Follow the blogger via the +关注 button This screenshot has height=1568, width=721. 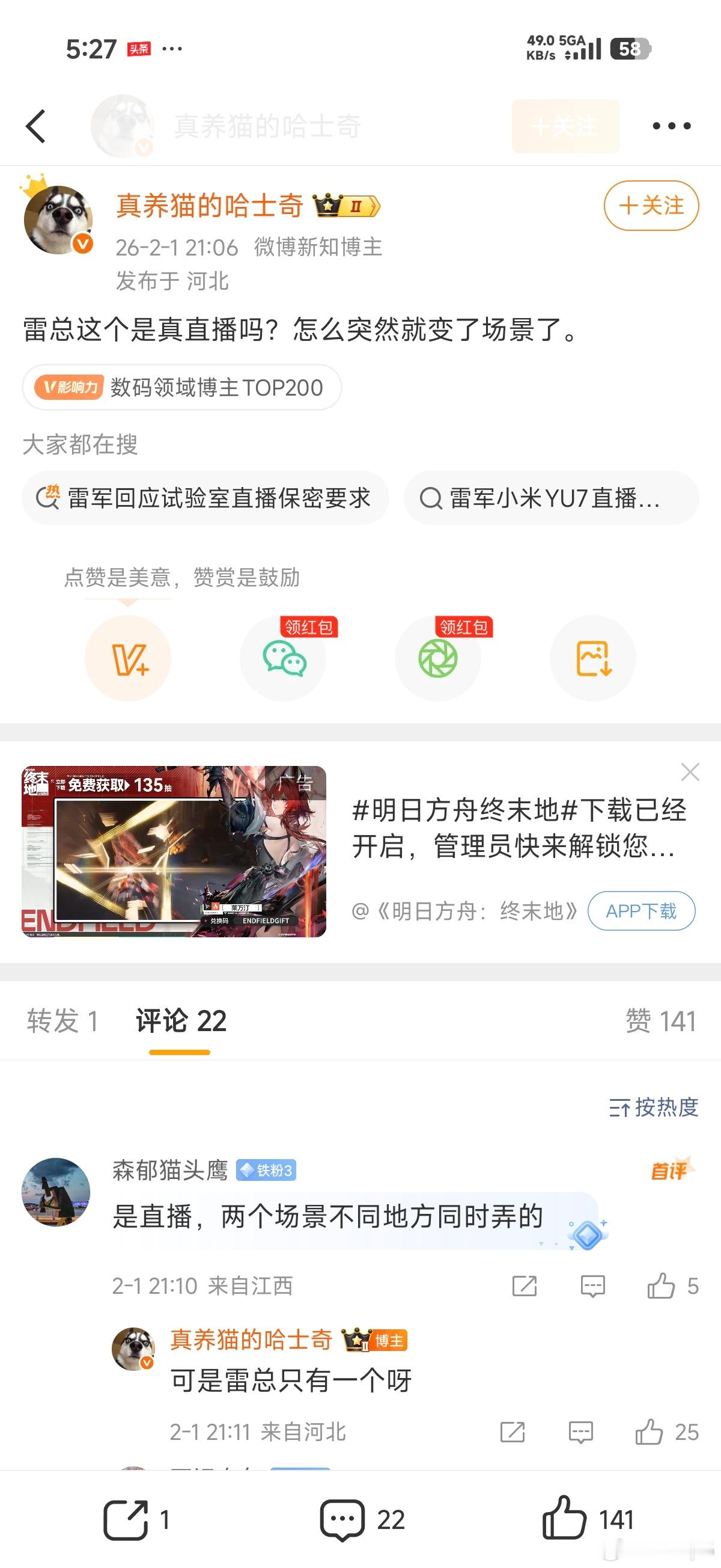(650, 206)
